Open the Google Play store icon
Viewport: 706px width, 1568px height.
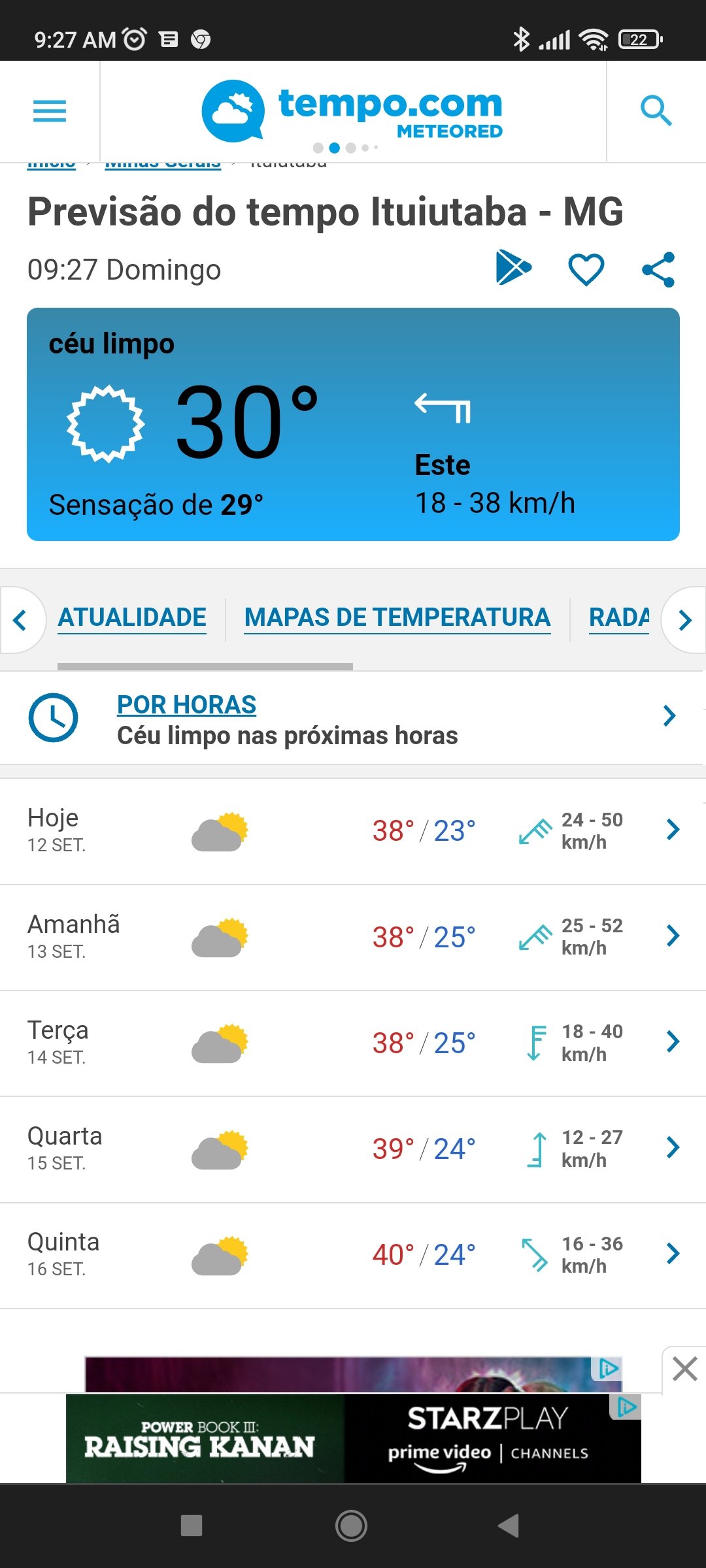pyautogui.click(x=513, y=268)
